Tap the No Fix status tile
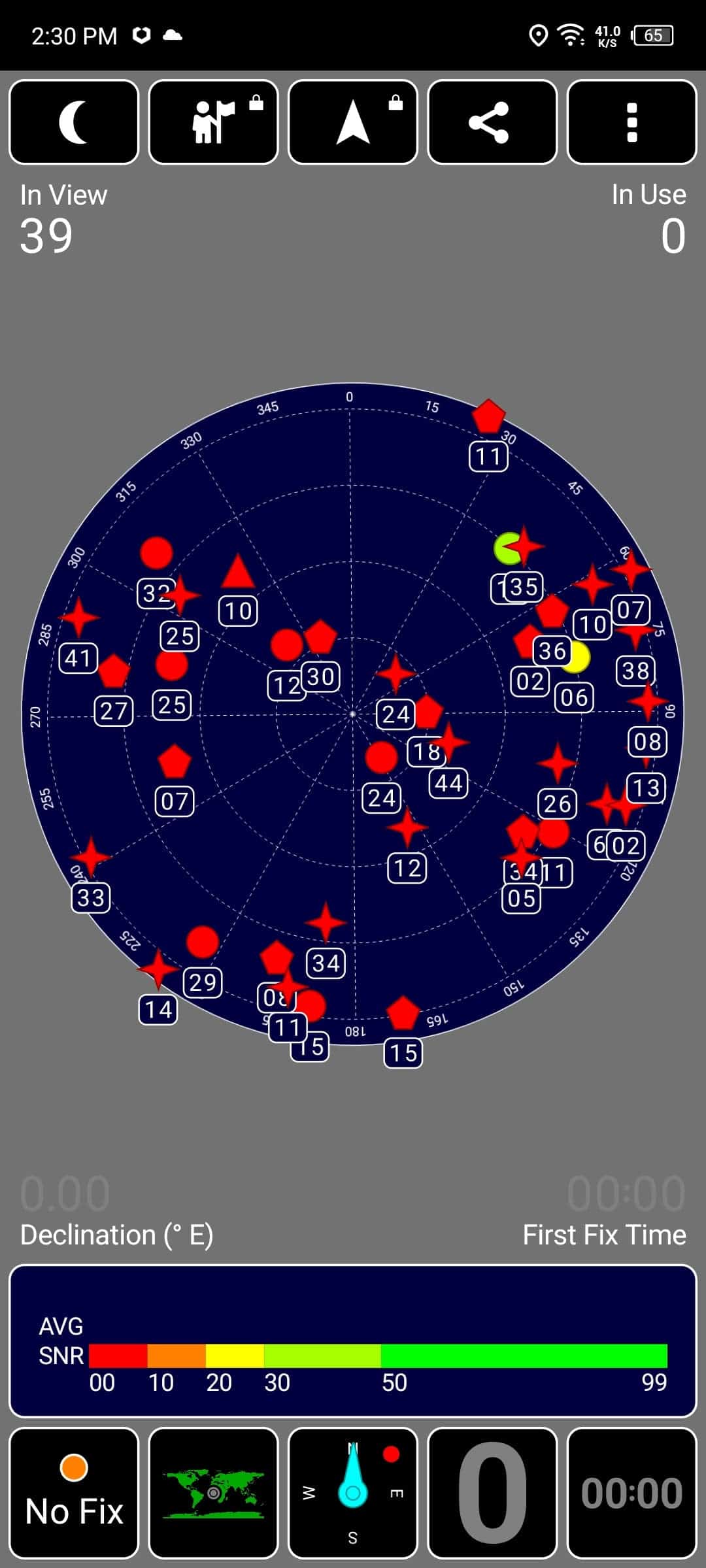 click(x=74, y=1493)
